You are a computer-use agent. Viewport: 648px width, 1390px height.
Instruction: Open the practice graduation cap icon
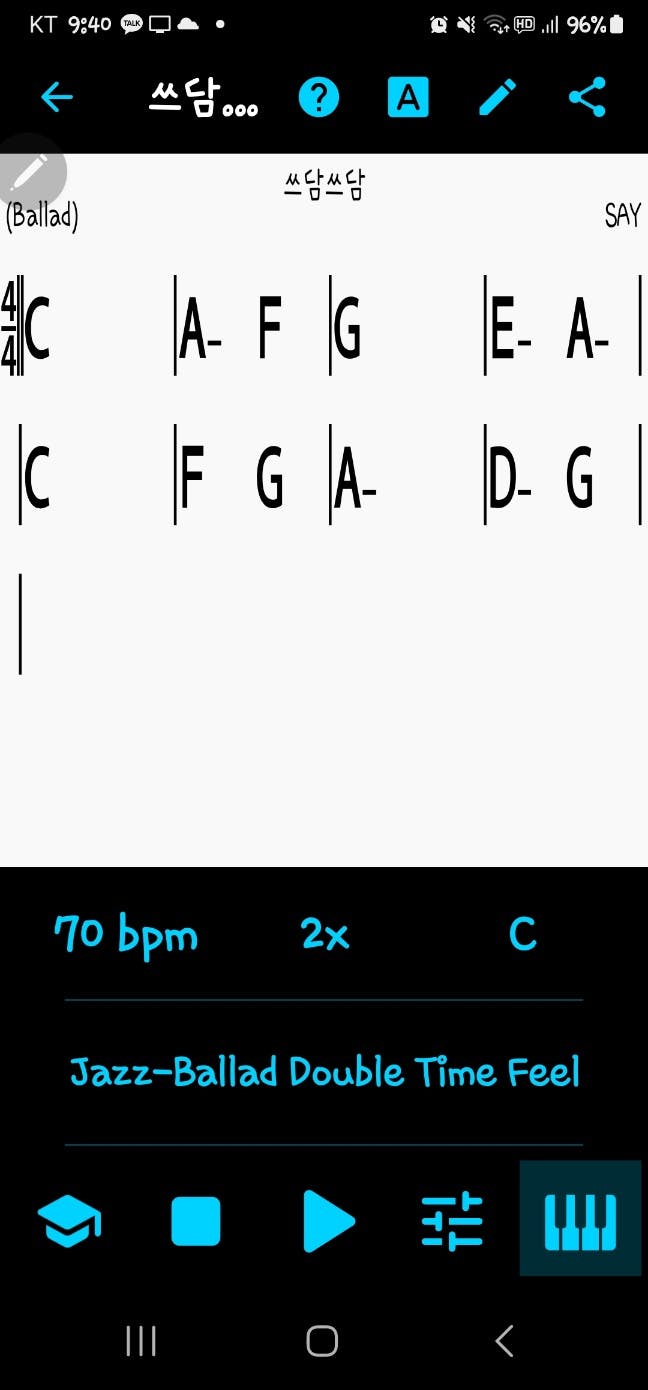[x=69, y=1222]
